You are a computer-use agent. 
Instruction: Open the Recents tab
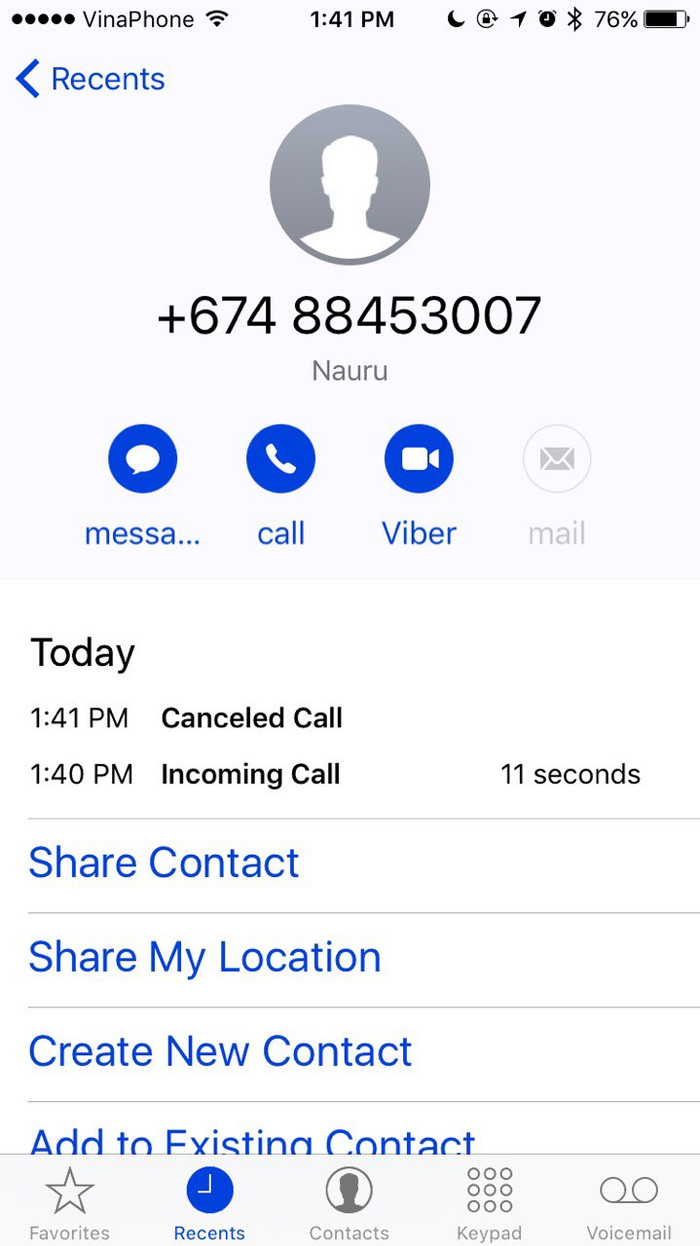tap(209, 1205)
